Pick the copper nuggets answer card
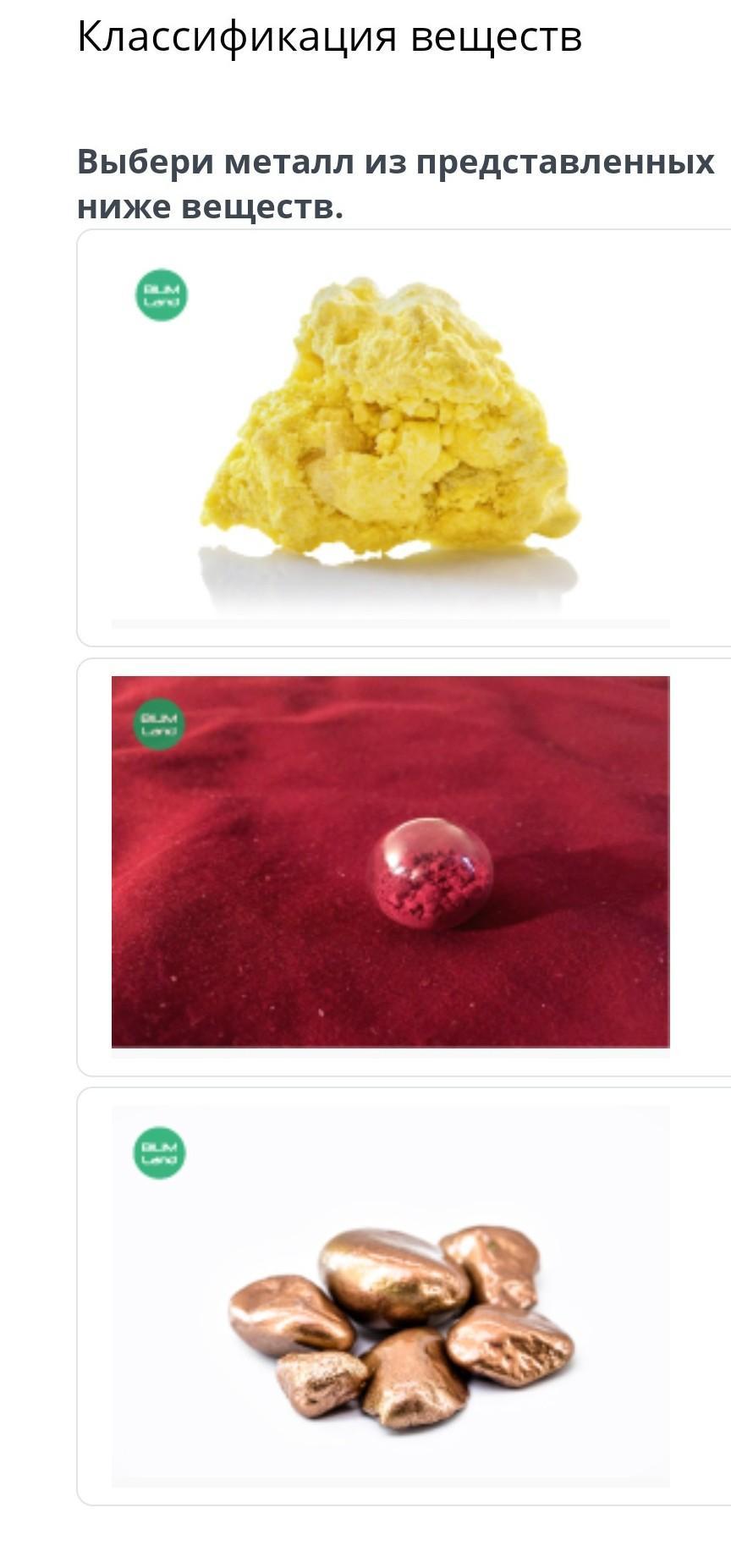 pyautogui.click(x=404, y=1296)
